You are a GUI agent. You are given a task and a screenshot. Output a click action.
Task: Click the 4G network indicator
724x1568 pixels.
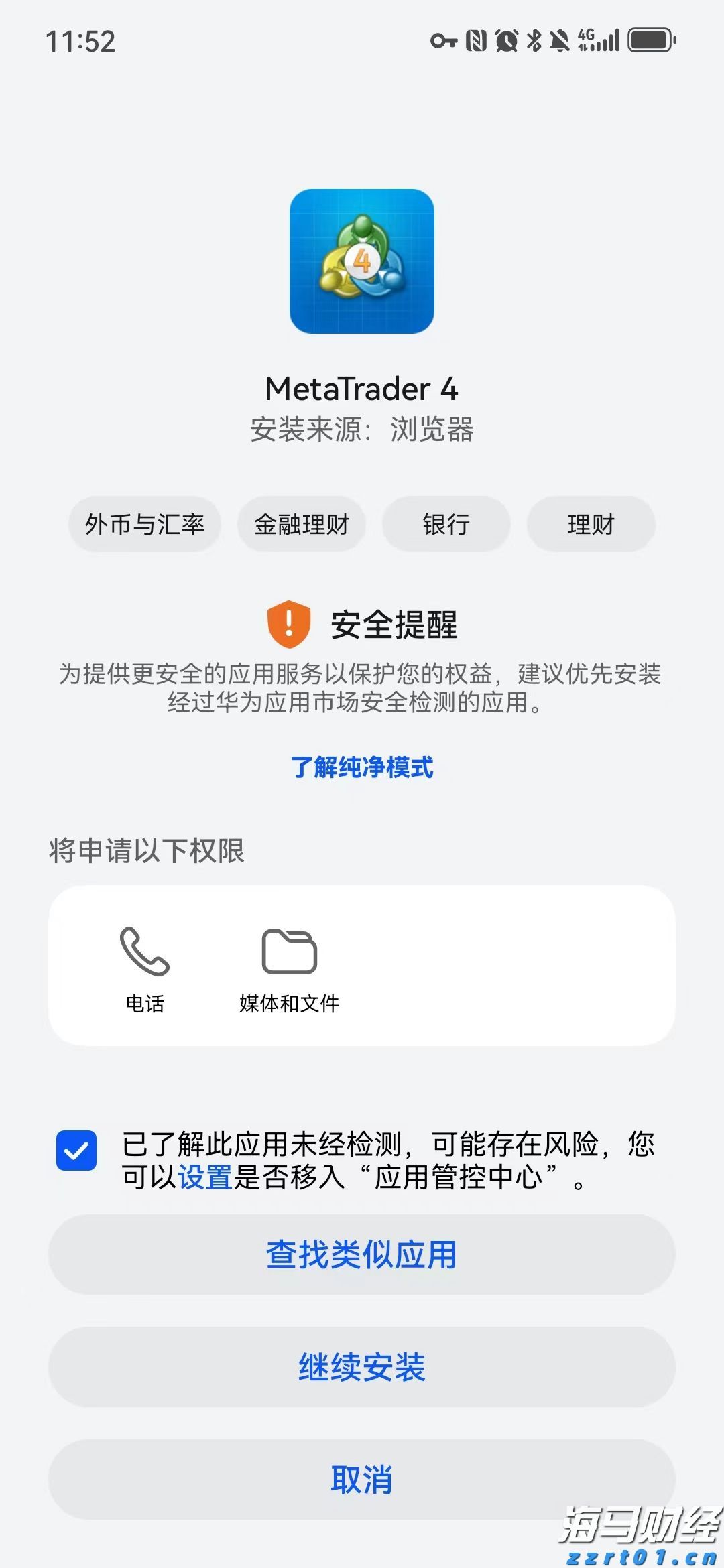click(585, 40)
